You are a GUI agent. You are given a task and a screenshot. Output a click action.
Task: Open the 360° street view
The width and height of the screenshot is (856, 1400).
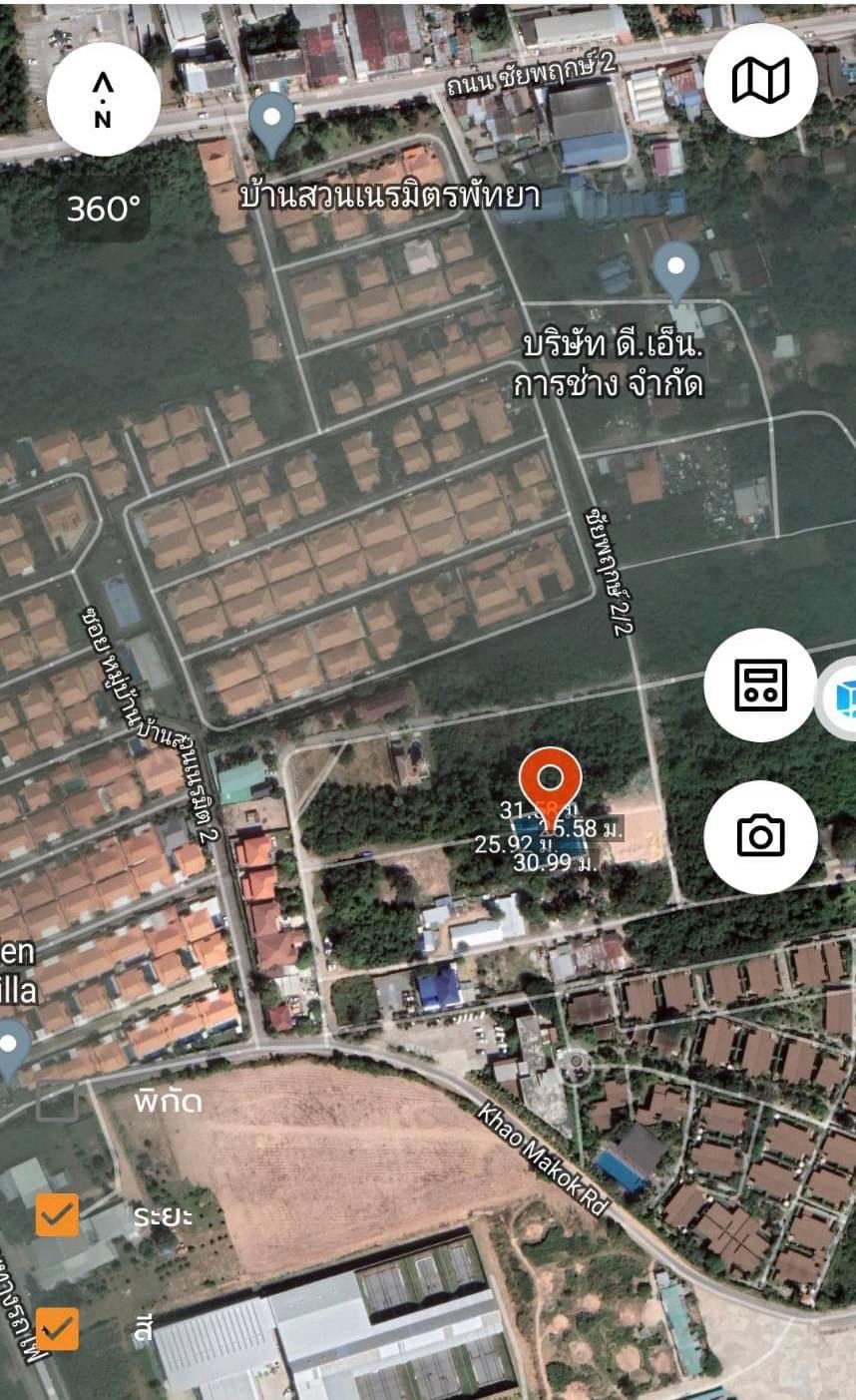pyautogui.click(x=104, y=210)
